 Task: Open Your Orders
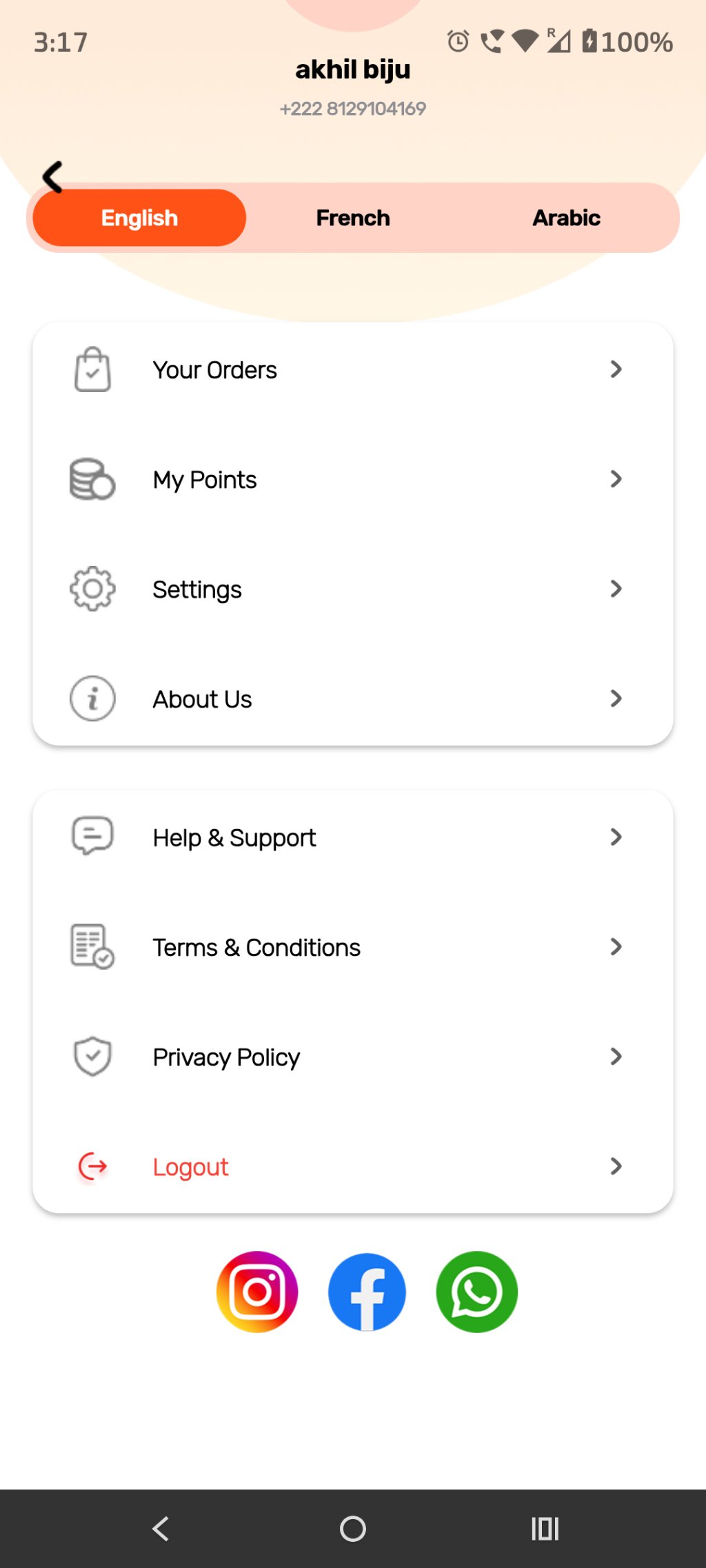point(352,370)
